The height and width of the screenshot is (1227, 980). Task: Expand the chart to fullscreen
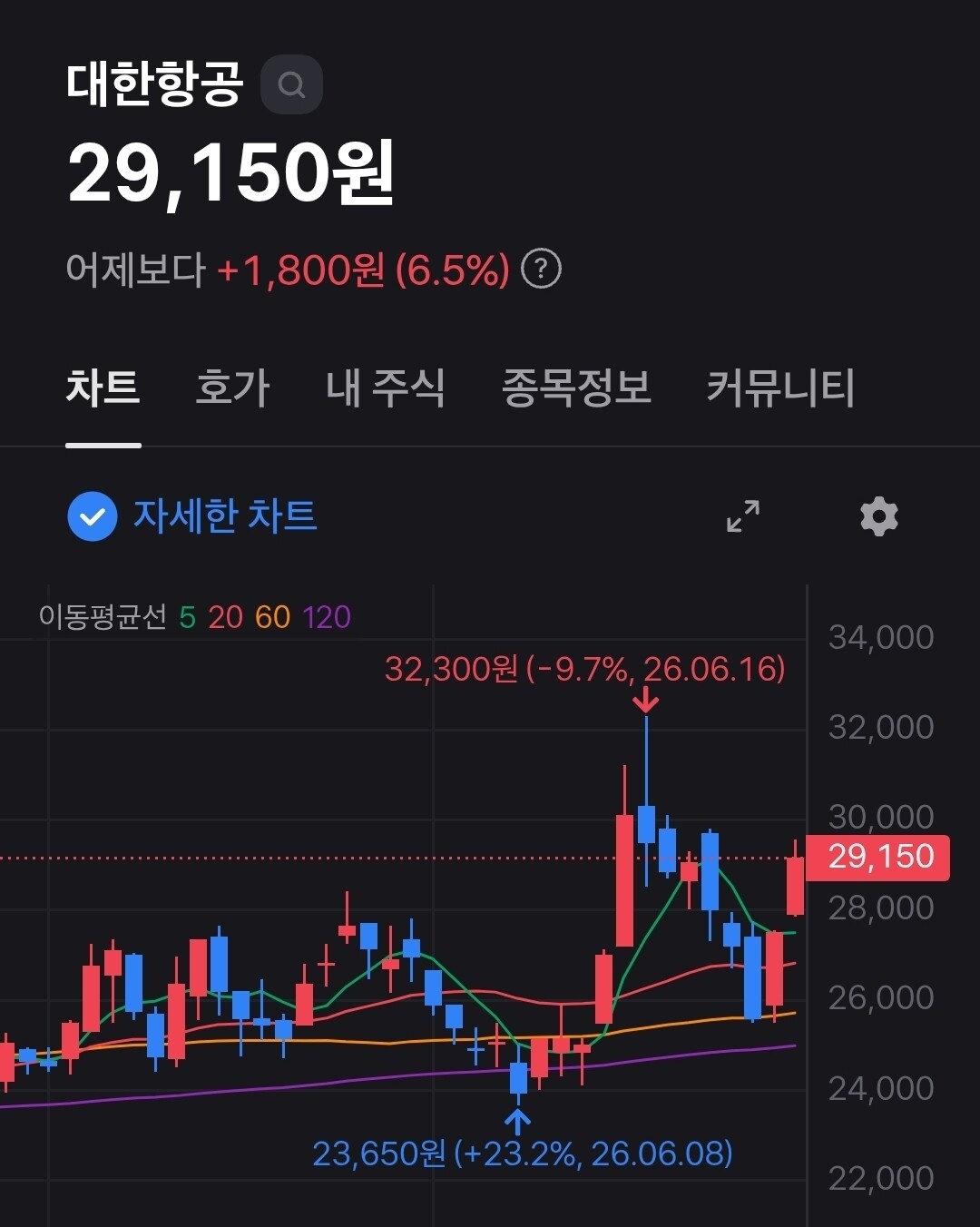743,516
